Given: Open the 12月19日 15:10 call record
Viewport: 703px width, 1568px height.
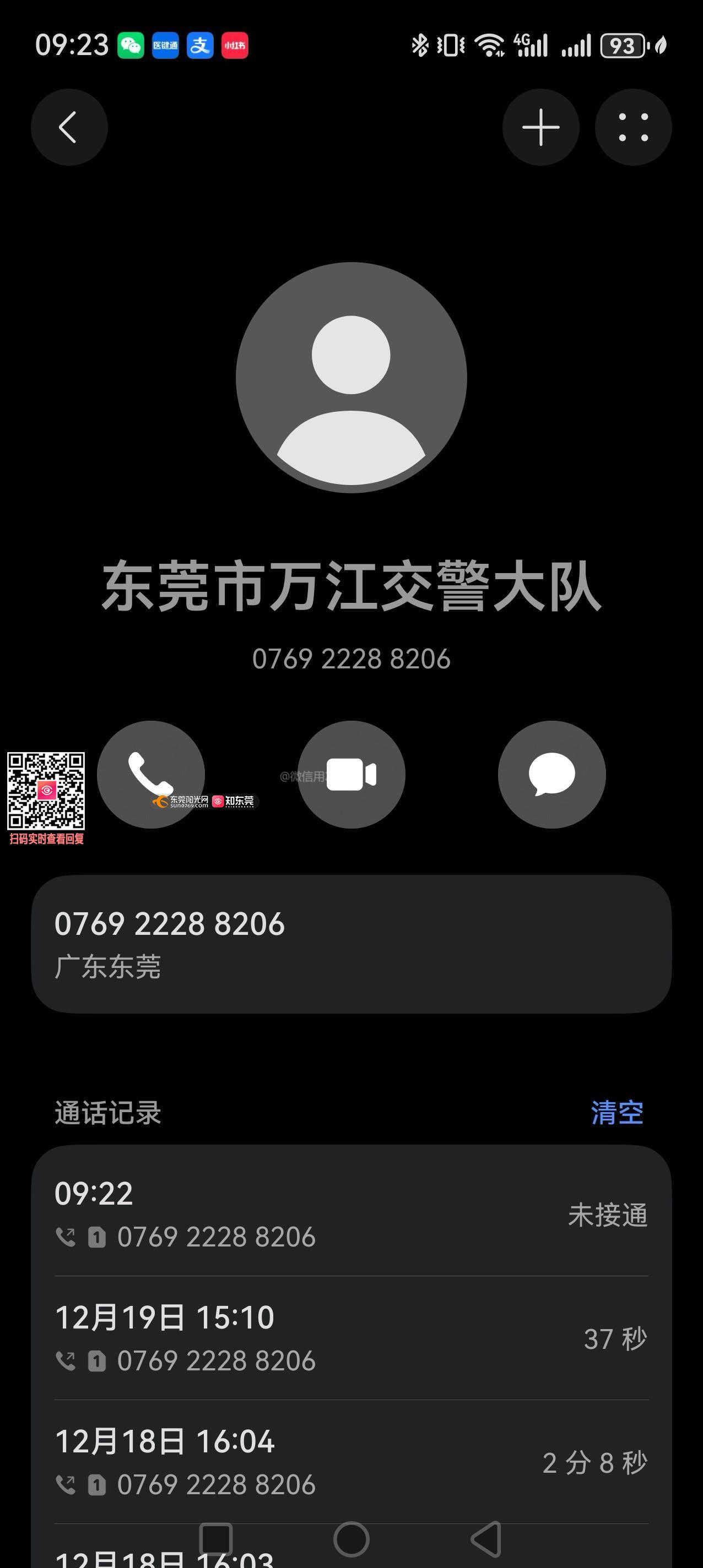Looking at the screenshot, I should pos(351,1338).
